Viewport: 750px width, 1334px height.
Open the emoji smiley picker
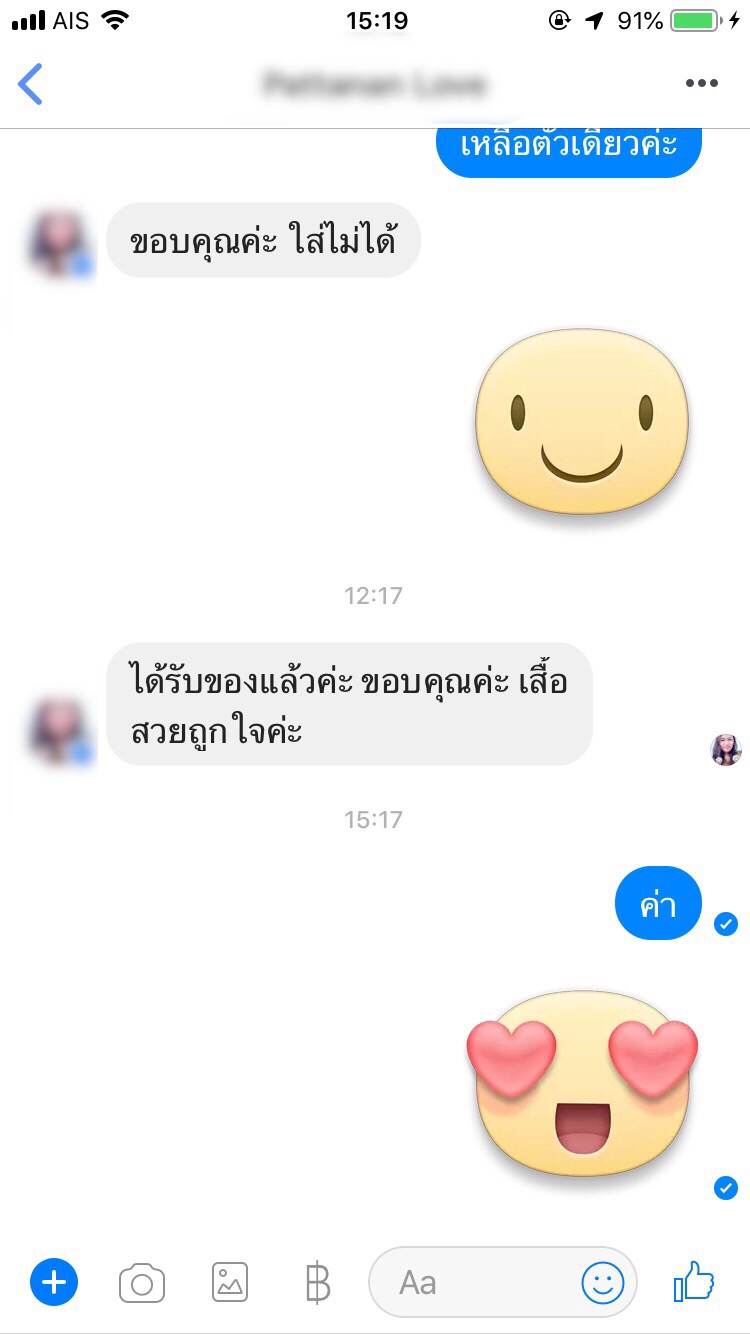pos(603,1283)
